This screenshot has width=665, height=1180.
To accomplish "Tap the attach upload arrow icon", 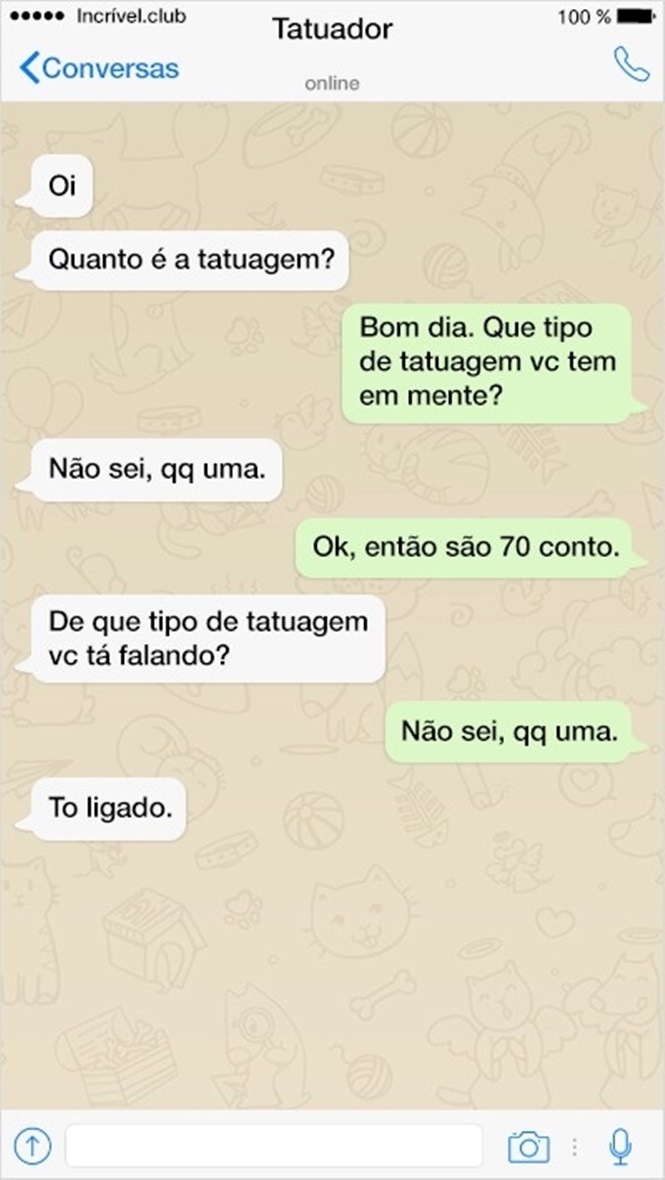I will (33, 1146).
